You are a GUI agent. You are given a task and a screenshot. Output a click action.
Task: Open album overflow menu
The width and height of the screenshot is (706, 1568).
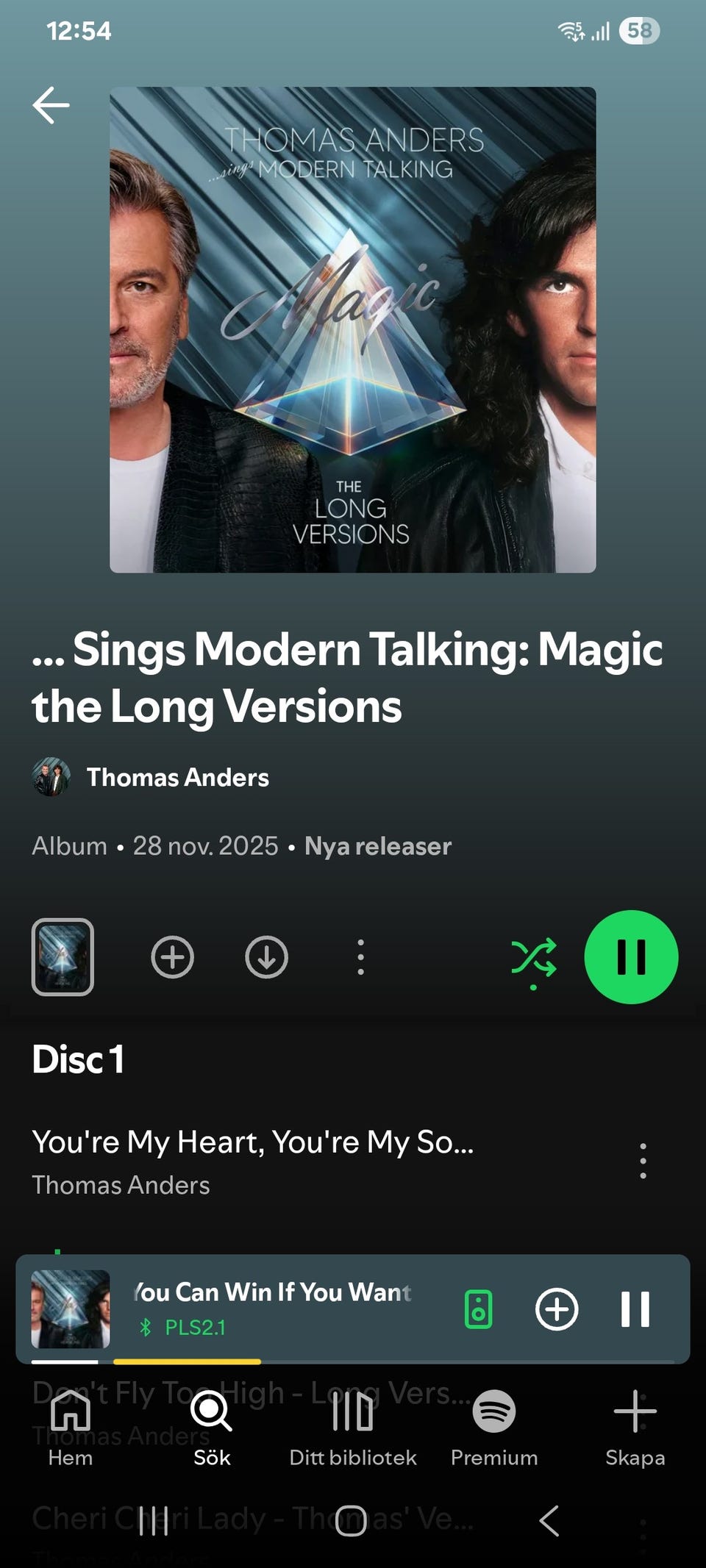pos(360,957)
